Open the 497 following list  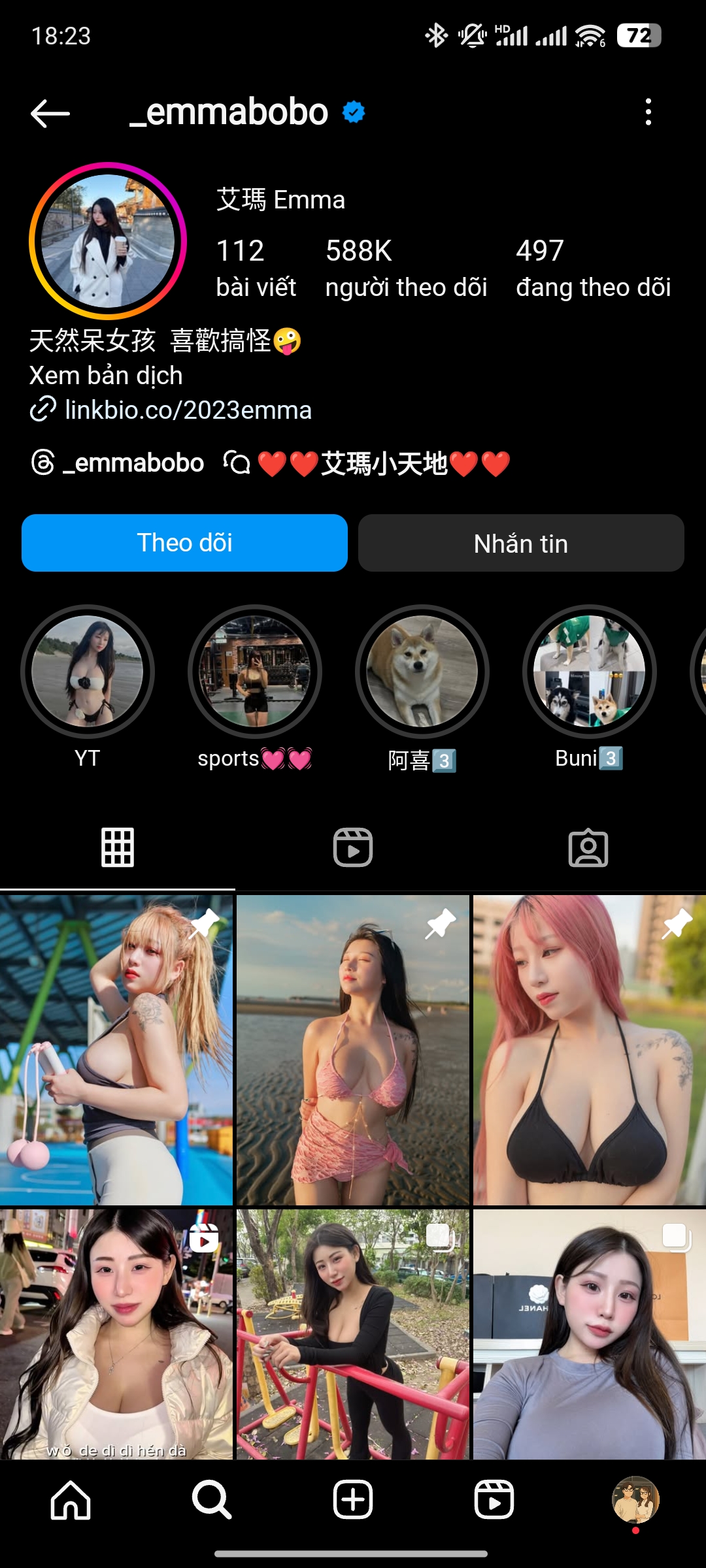(x=593, y=268)
